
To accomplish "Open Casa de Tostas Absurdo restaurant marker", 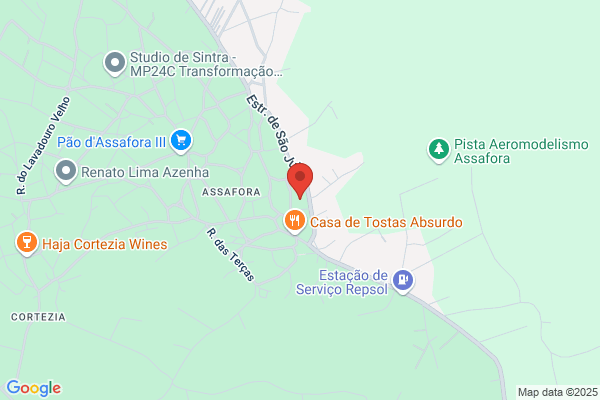I will 295,221.
